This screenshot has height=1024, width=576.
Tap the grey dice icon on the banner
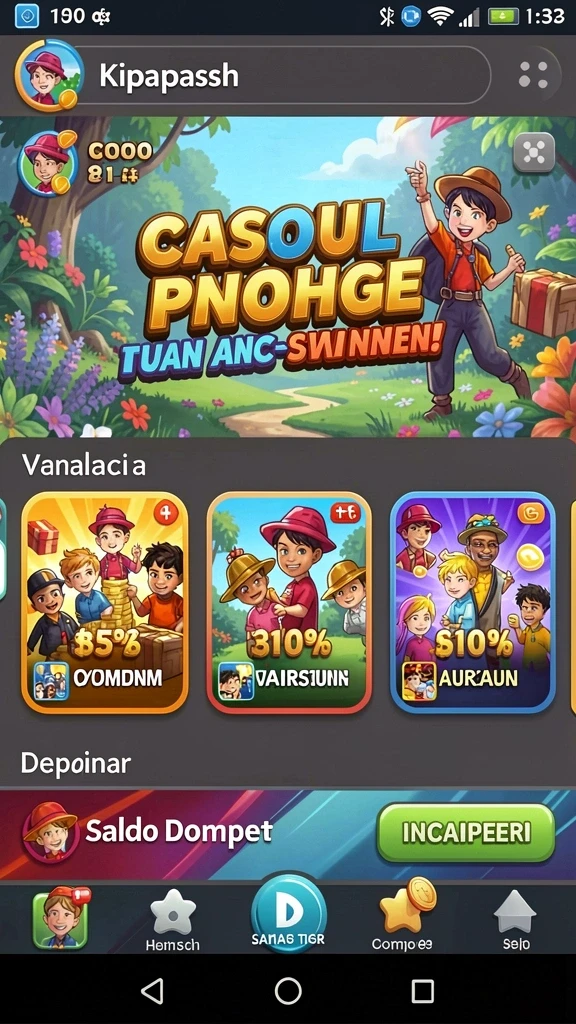pos(534,153)
